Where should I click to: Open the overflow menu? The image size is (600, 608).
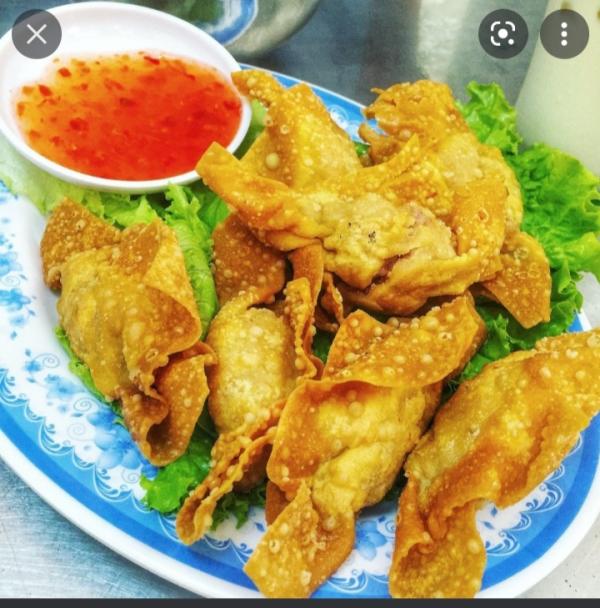pyautogui.click(x=564, y=35)
